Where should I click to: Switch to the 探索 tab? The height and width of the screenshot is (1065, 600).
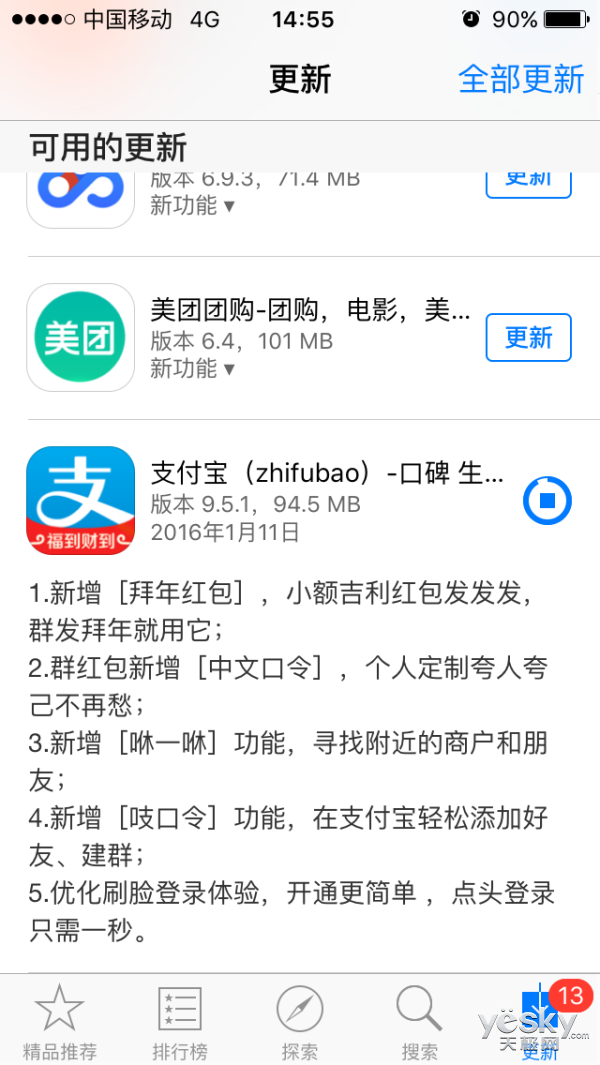pyautogui.click(x=300, y=1020)
